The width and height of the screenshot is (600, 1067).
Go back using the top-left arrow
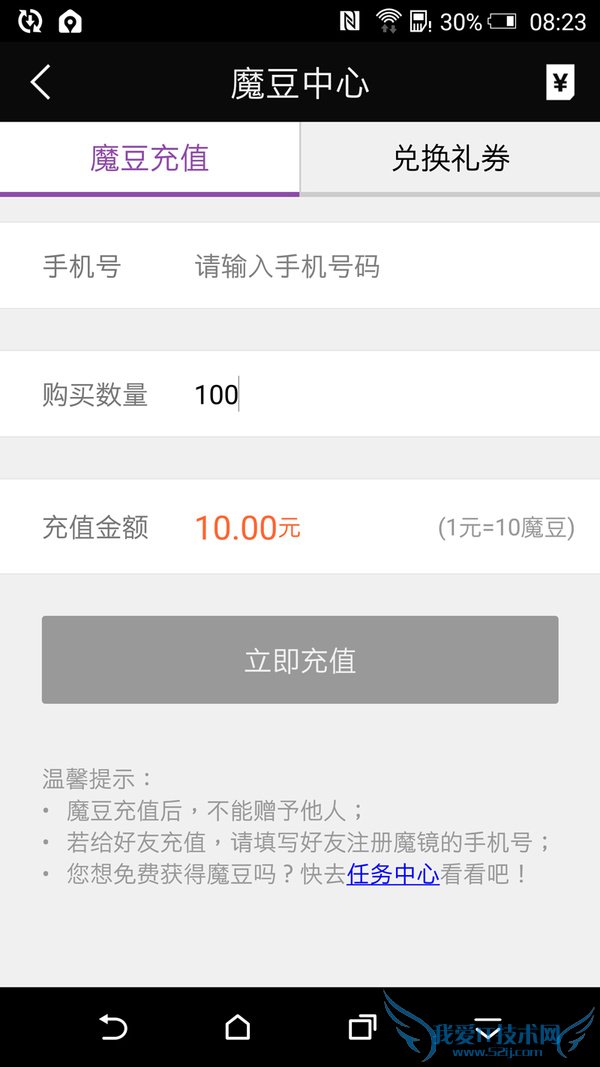(x=40, y=82)
